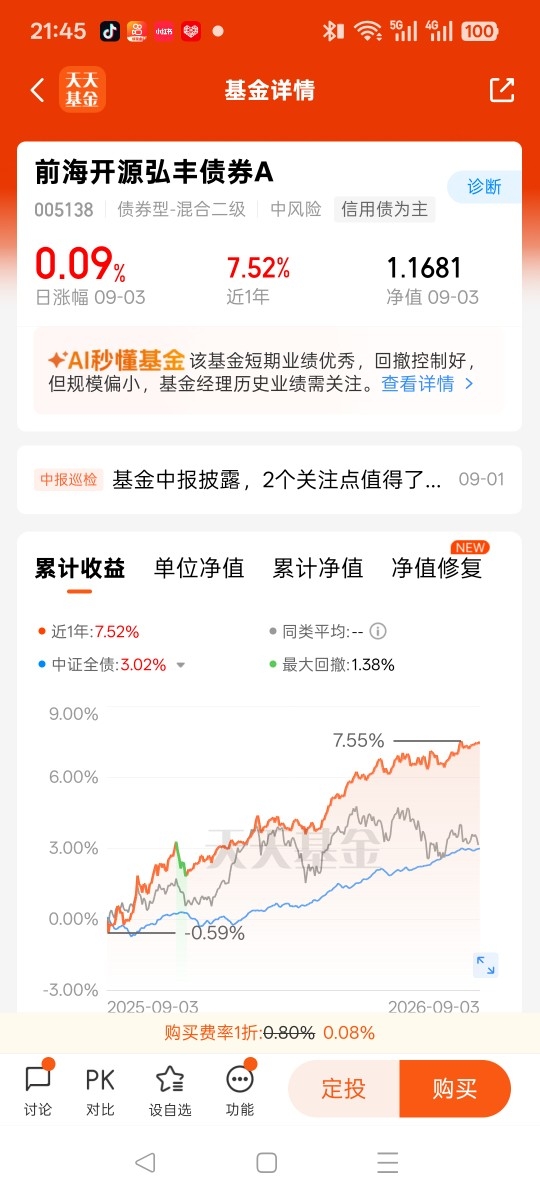Select the 累计收益 tab

80,569
